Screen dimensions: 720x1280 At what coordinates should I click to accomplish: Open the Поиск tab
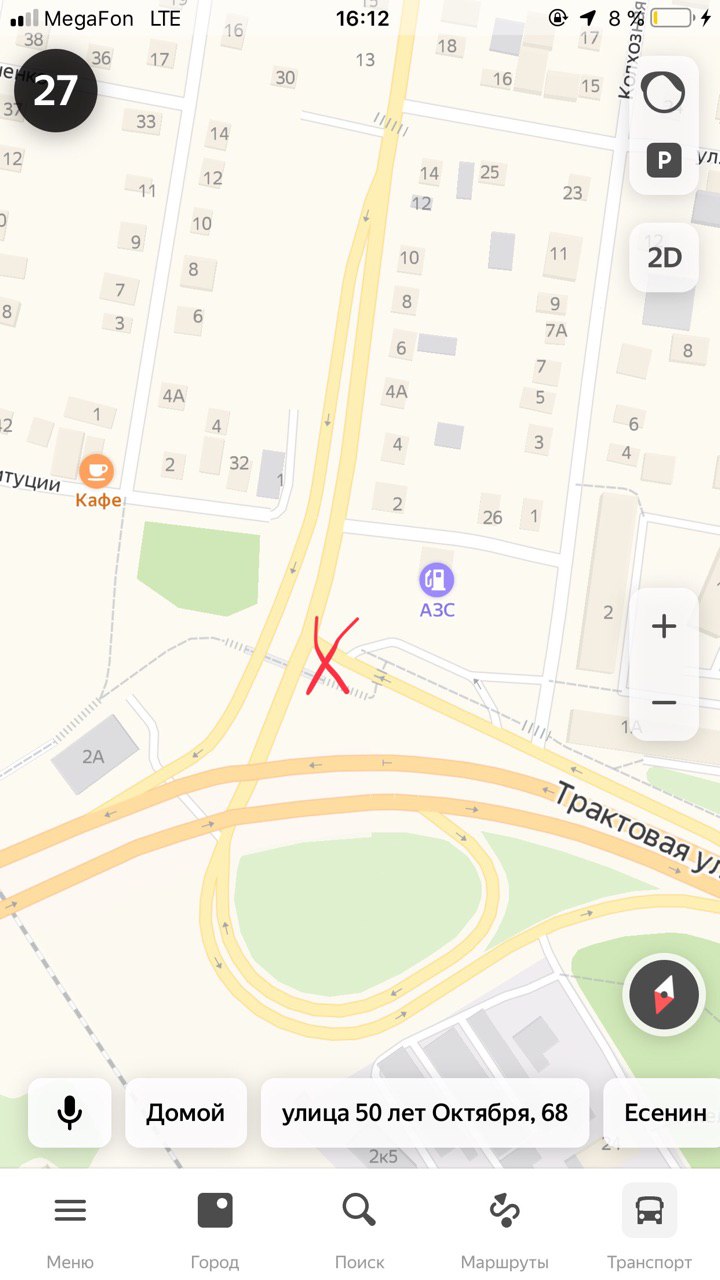(360, 1230)
